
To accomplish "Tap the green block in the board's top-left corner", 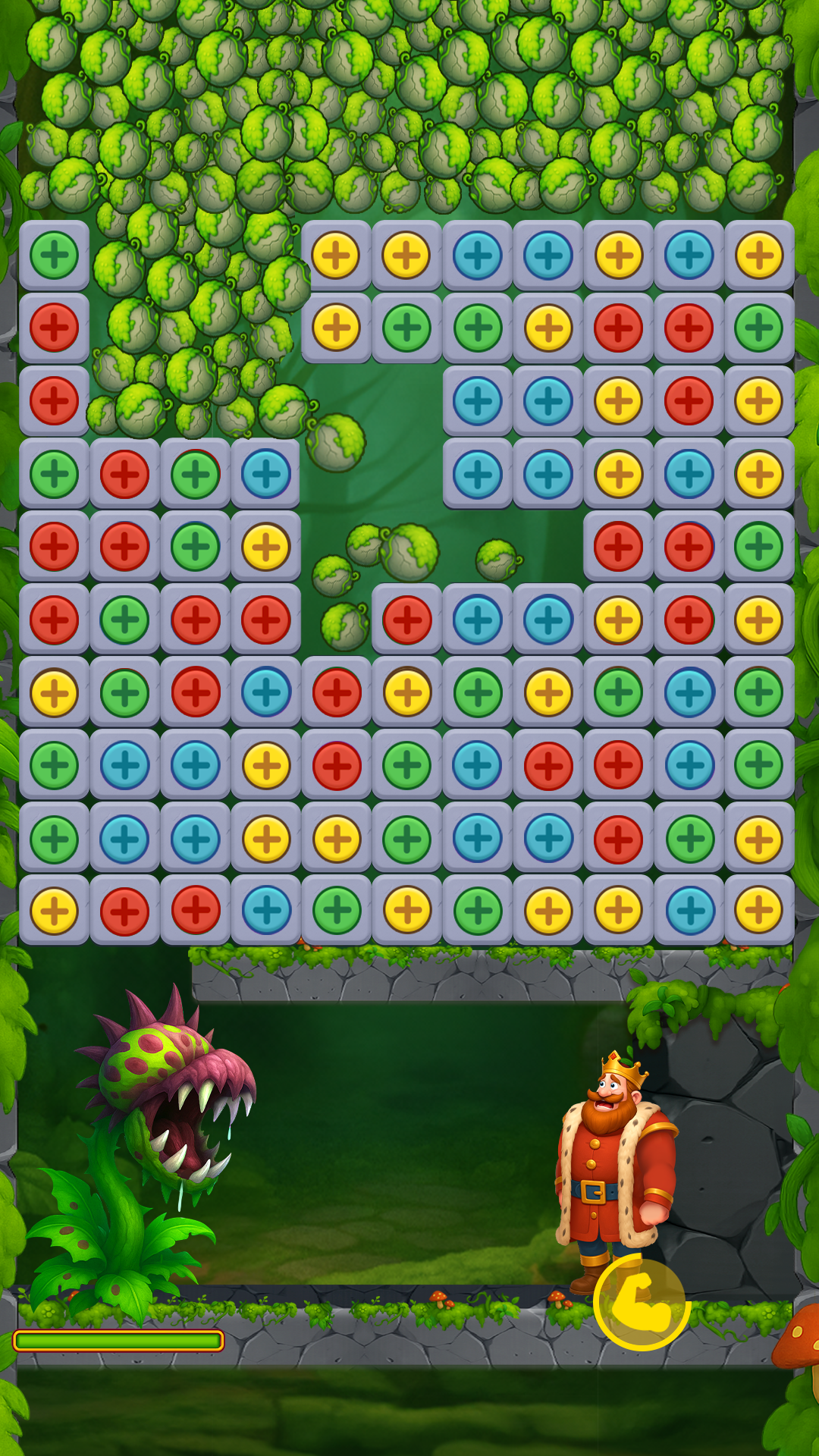I will point(54,255).
